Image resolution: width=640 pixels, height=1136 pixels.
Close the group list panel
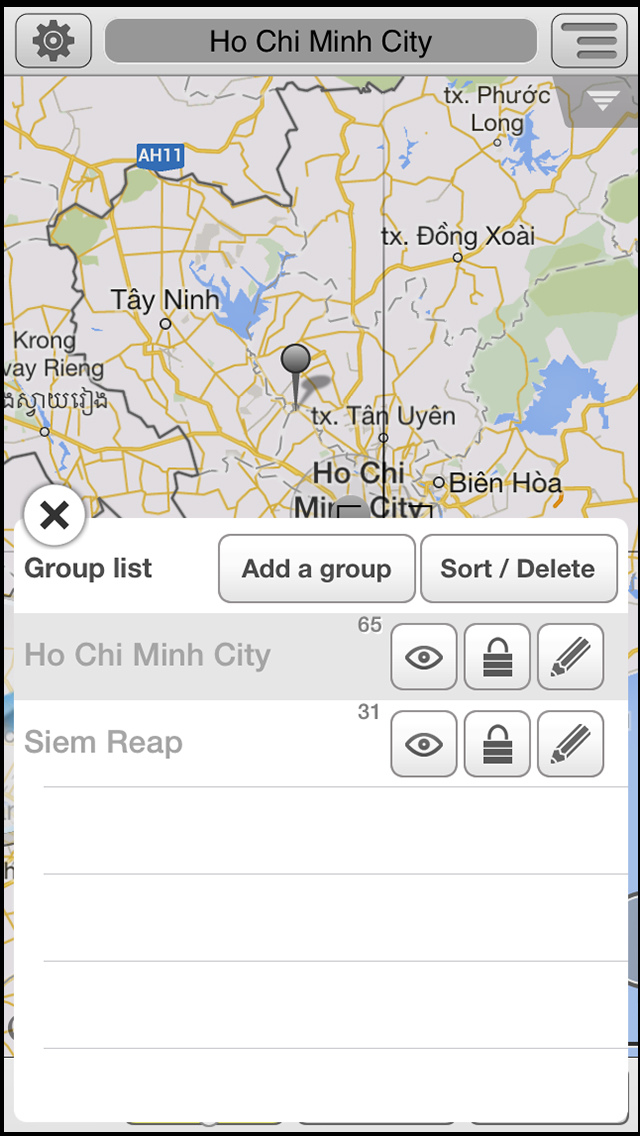[54, 515]
